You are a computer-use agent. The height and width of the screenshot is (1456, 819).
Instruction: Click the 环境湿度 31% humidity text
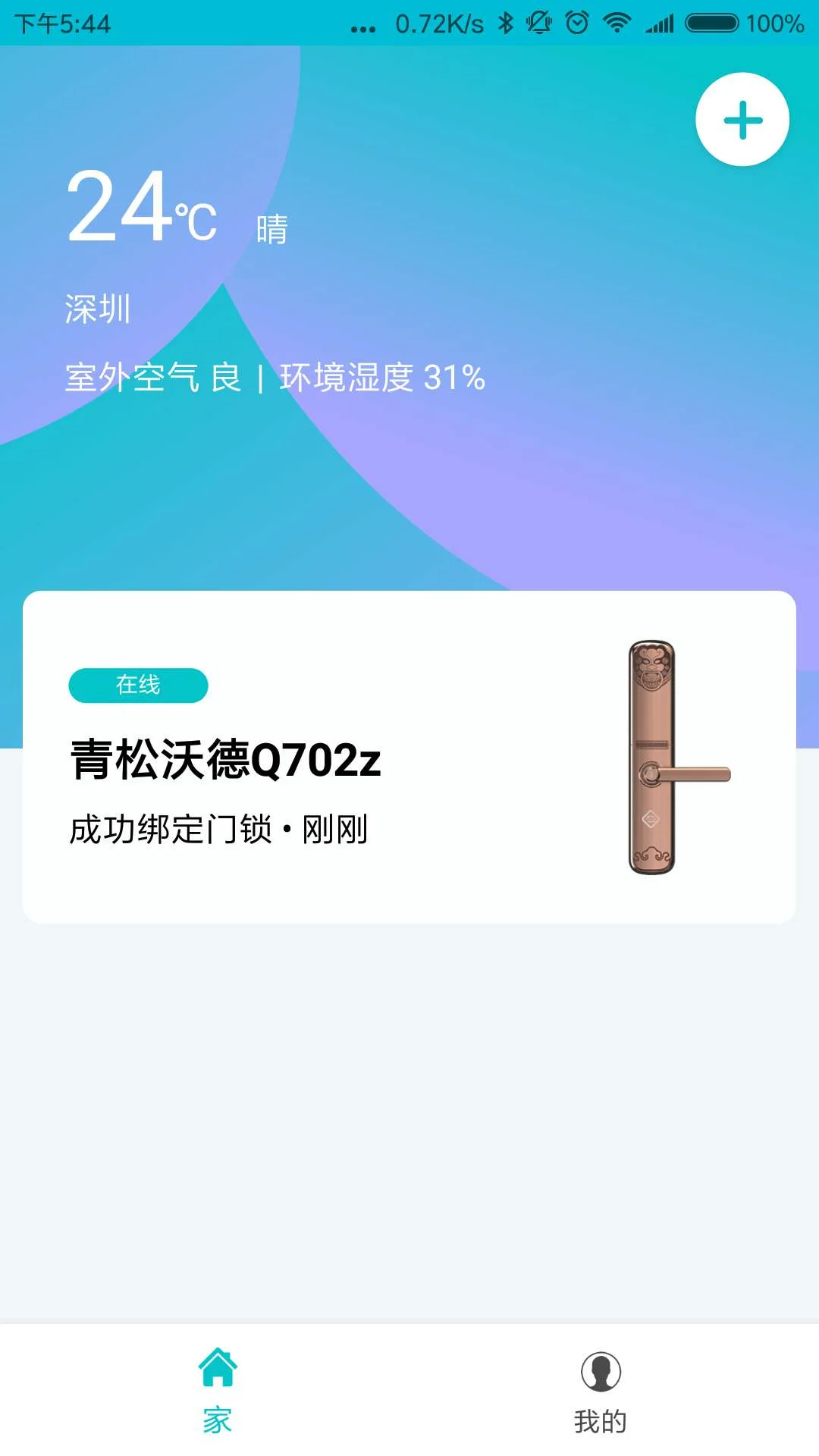[383, 376]
